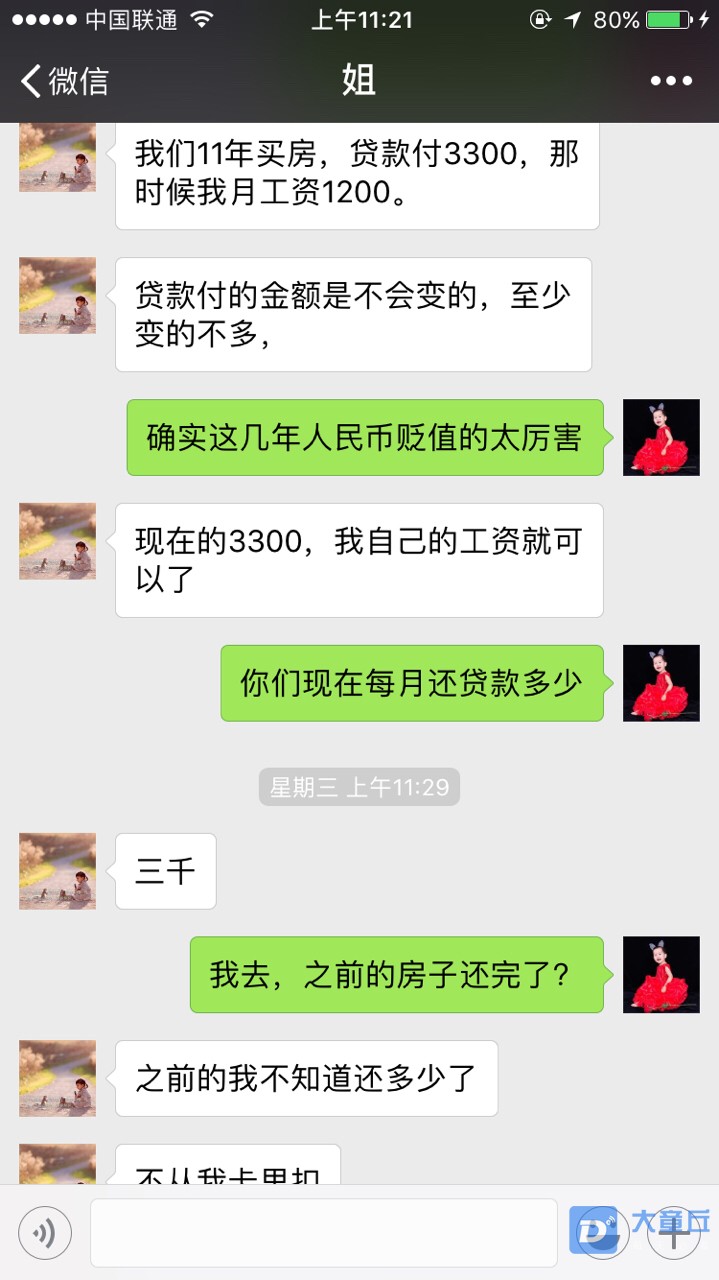719x1280 pixels.
Task: Focus the message text field
Action: click(323, 1233)
